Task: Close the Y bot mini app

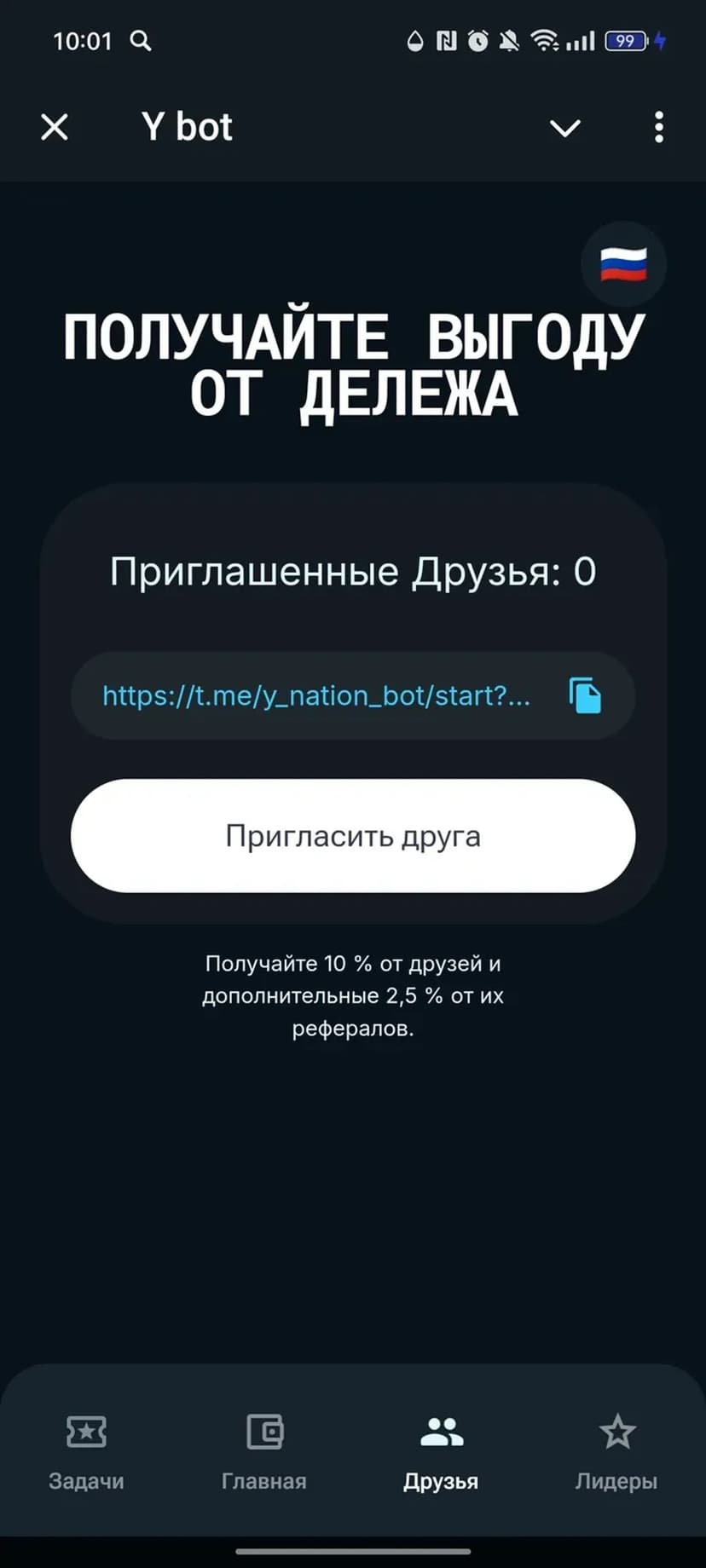Action: click(55, 128)
